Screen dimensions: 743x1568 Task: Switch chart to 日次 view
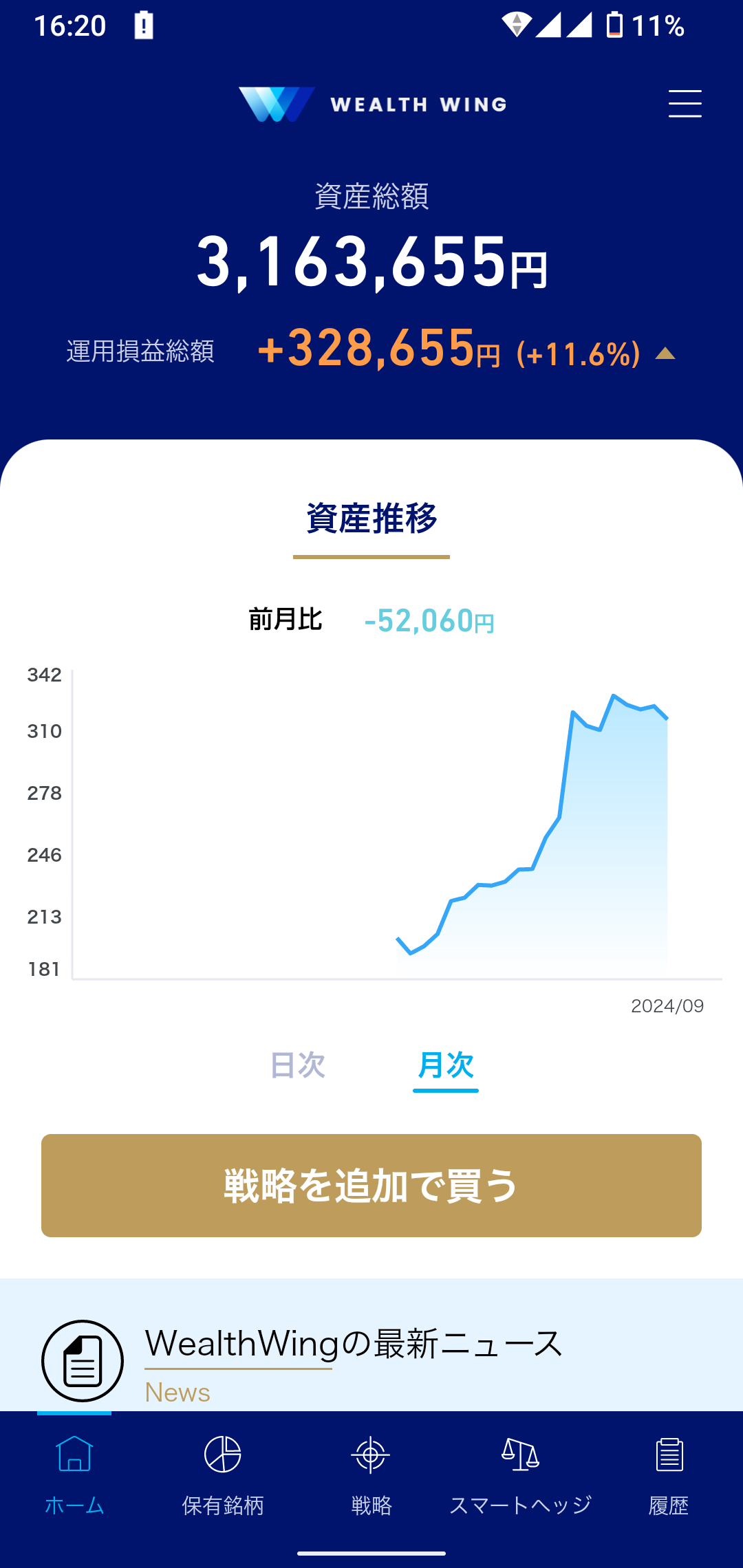(297, 1065)
